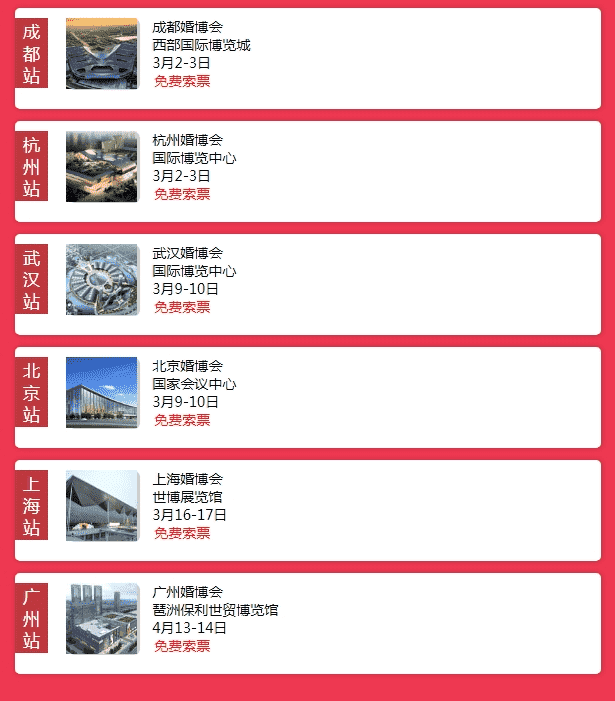Tap 免费索票 for 上海婚博会

click(182, 533)
